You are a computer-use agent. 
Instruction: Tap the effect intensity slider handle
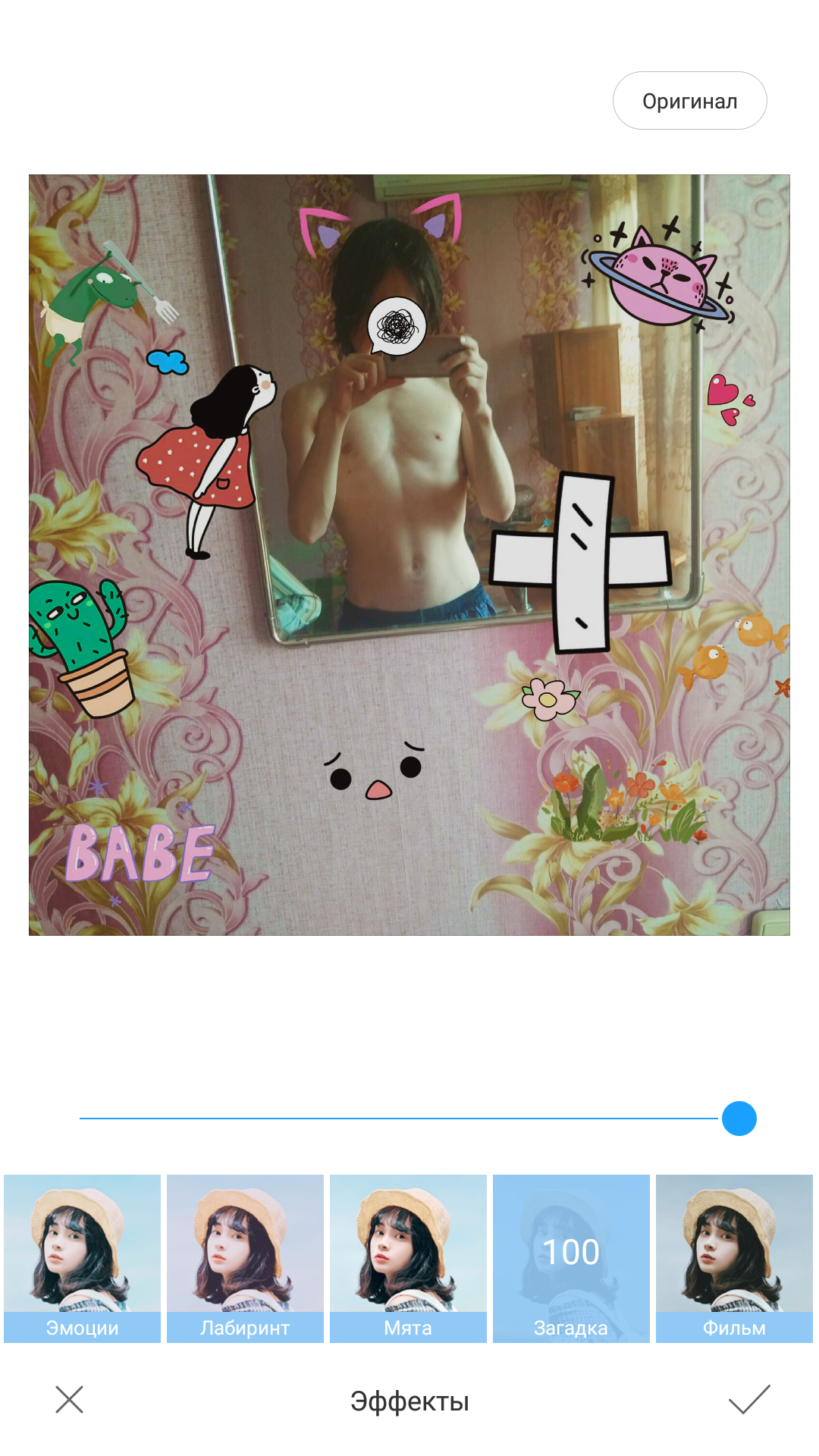point(739,1119)
